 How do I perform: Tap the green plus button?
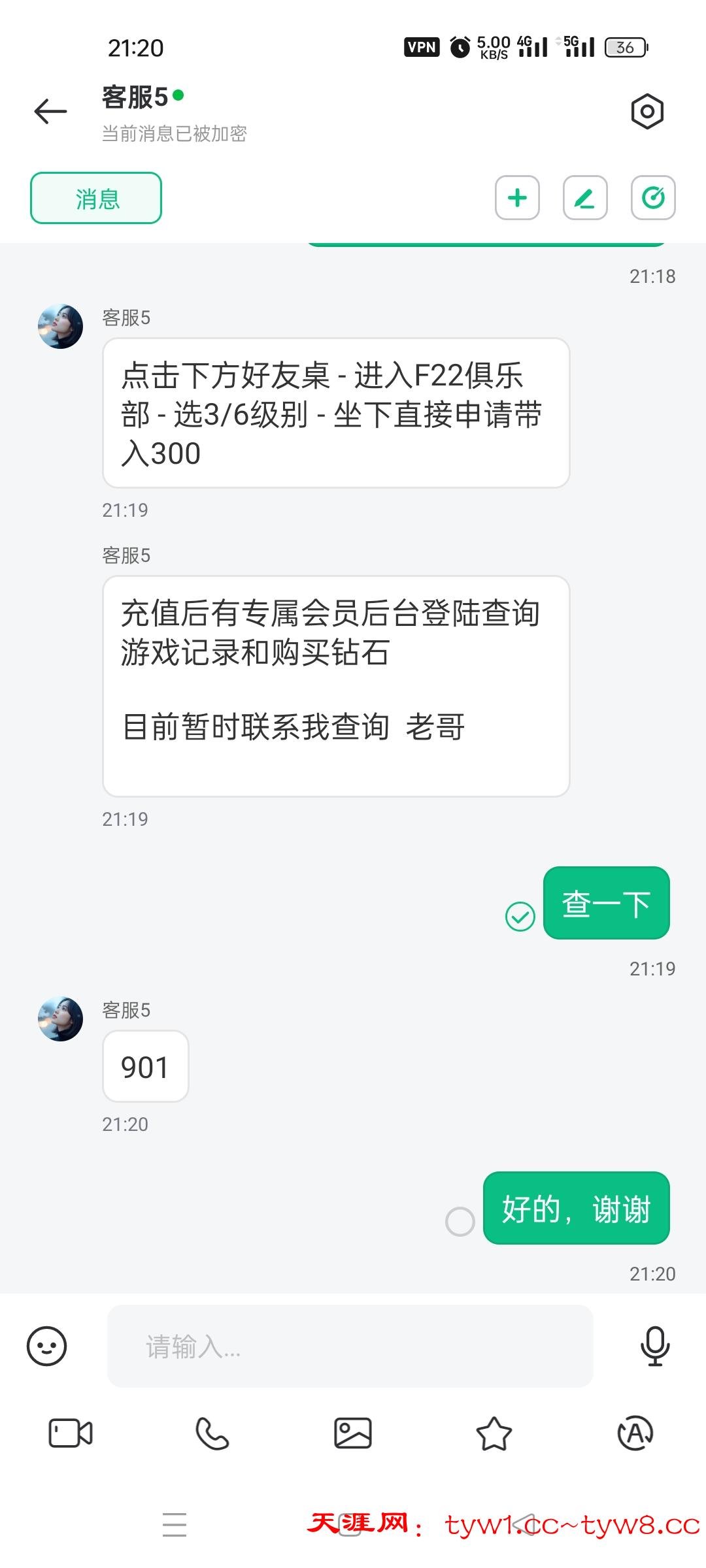pos(517,198)
